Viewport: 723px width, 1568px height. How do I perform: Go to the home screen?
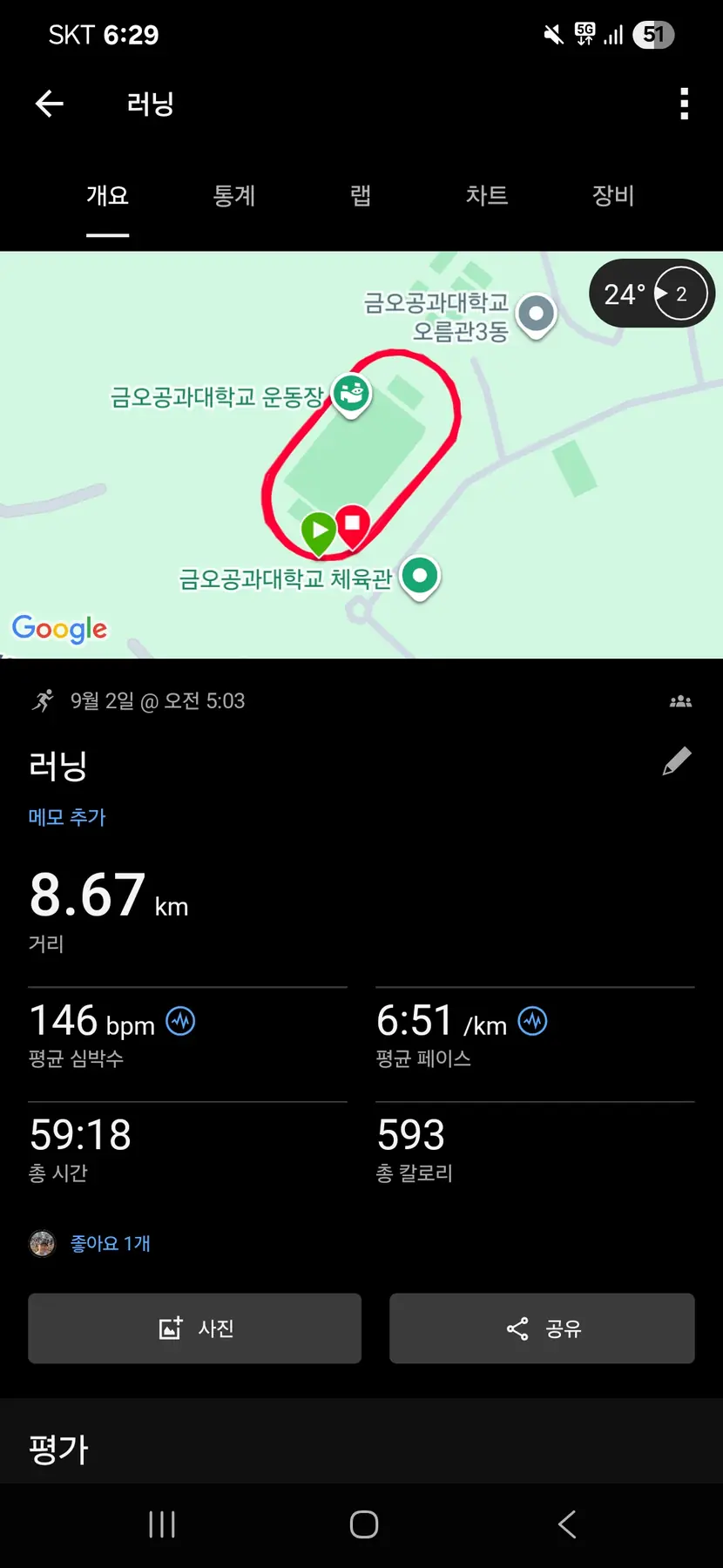pos(363,1524)
